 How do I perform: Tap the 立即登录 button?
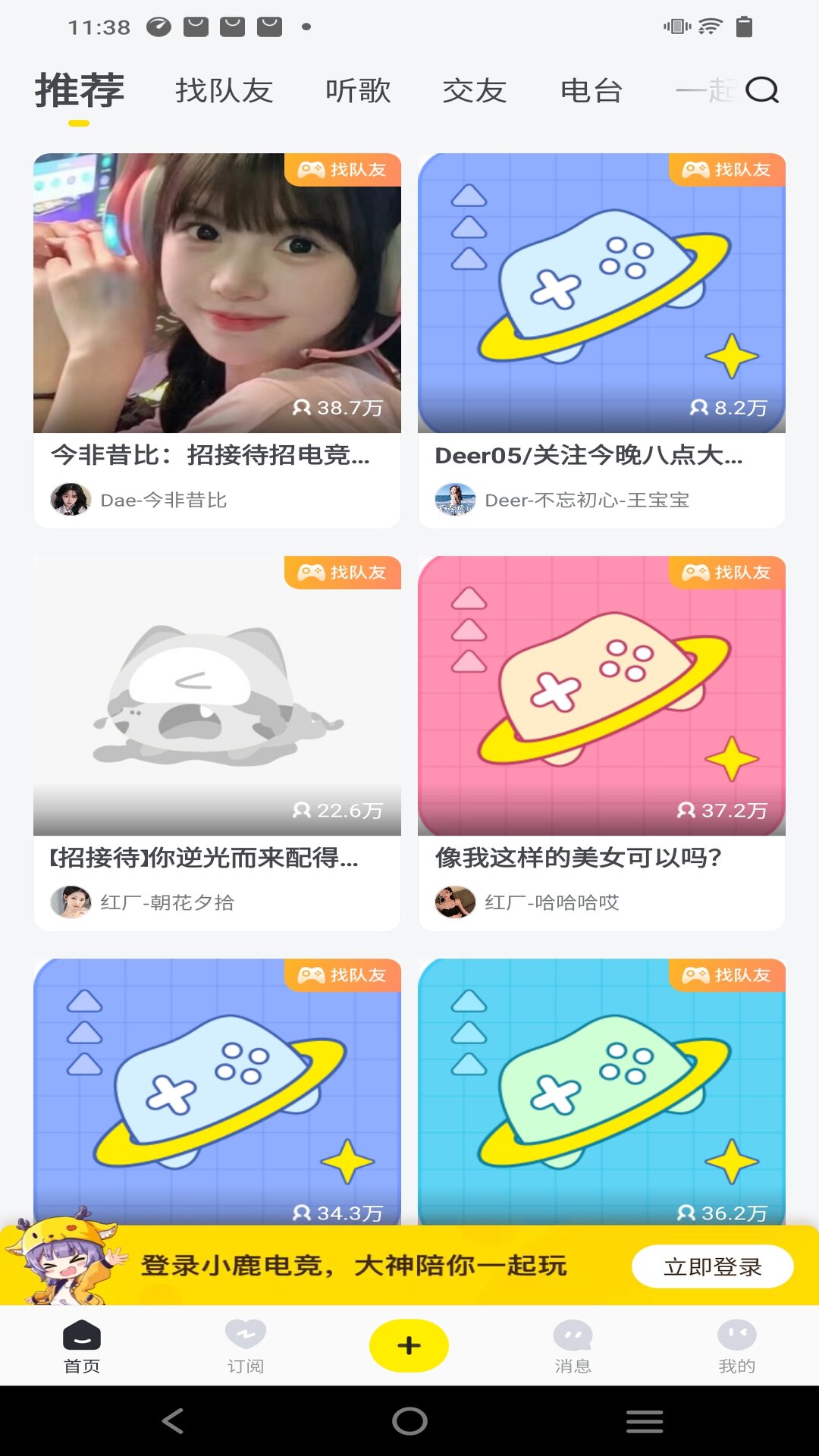(712, 1266)
